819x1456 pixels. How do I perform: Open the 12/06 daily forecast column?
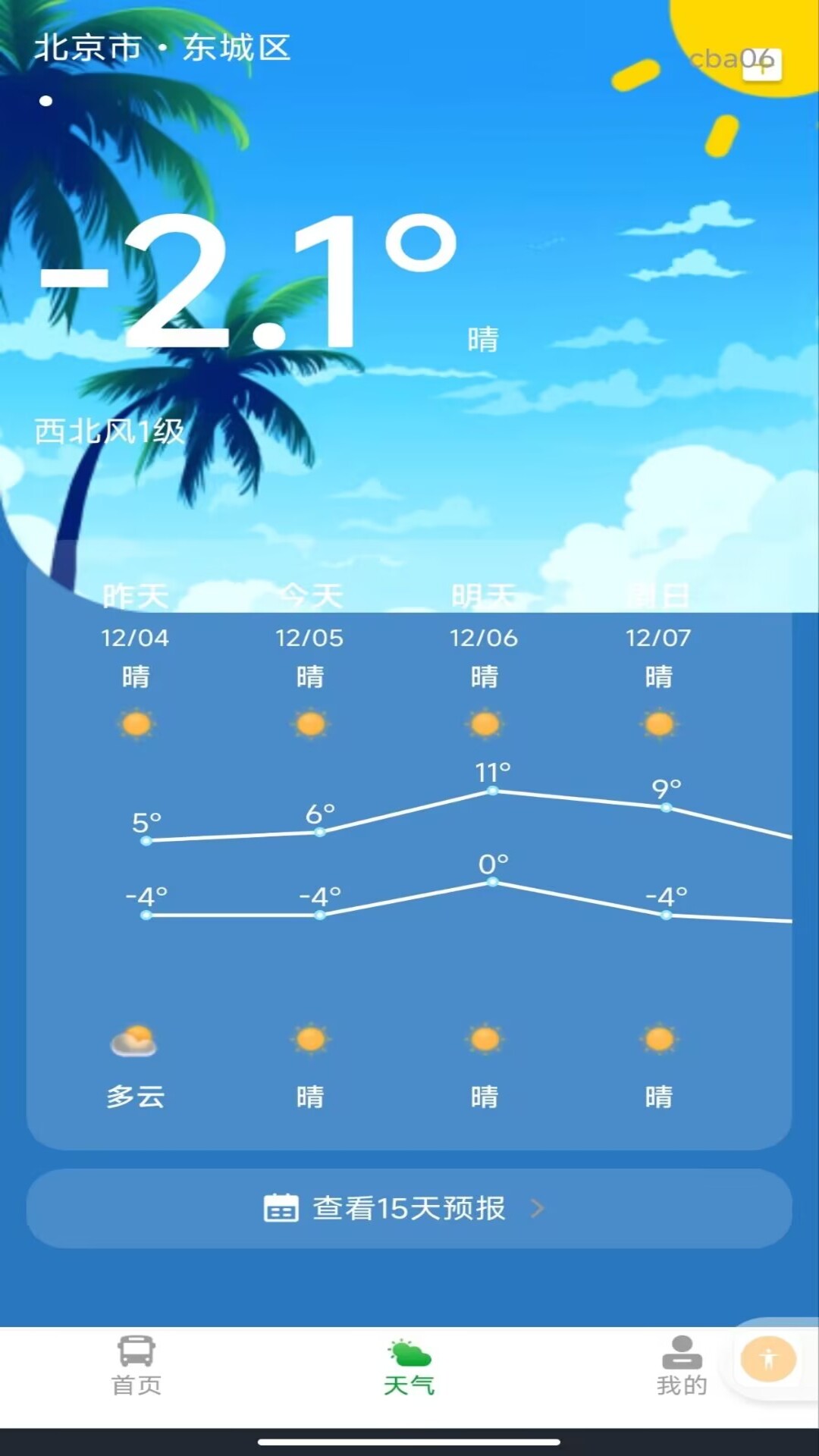[485, 846]
